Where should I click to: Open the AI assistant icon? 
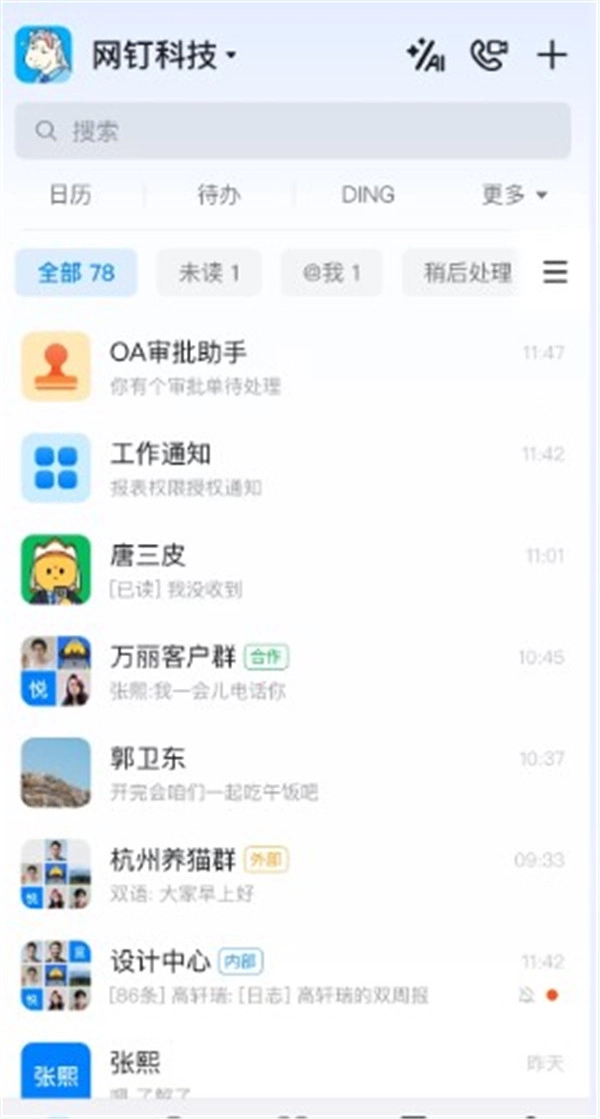[425, 56]
